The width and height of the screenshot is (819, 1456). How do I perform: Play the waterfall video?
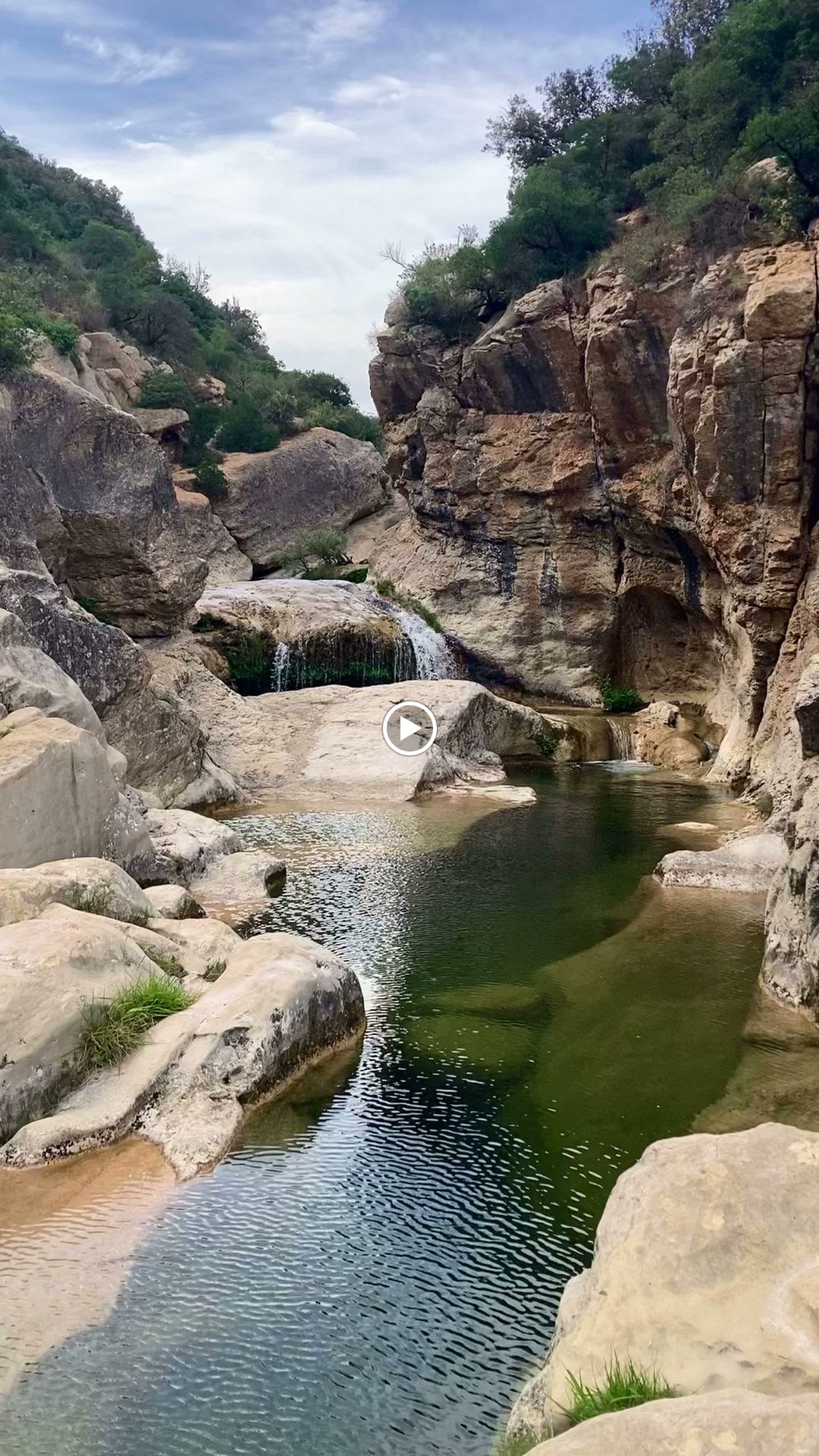(x=409, y=728)
